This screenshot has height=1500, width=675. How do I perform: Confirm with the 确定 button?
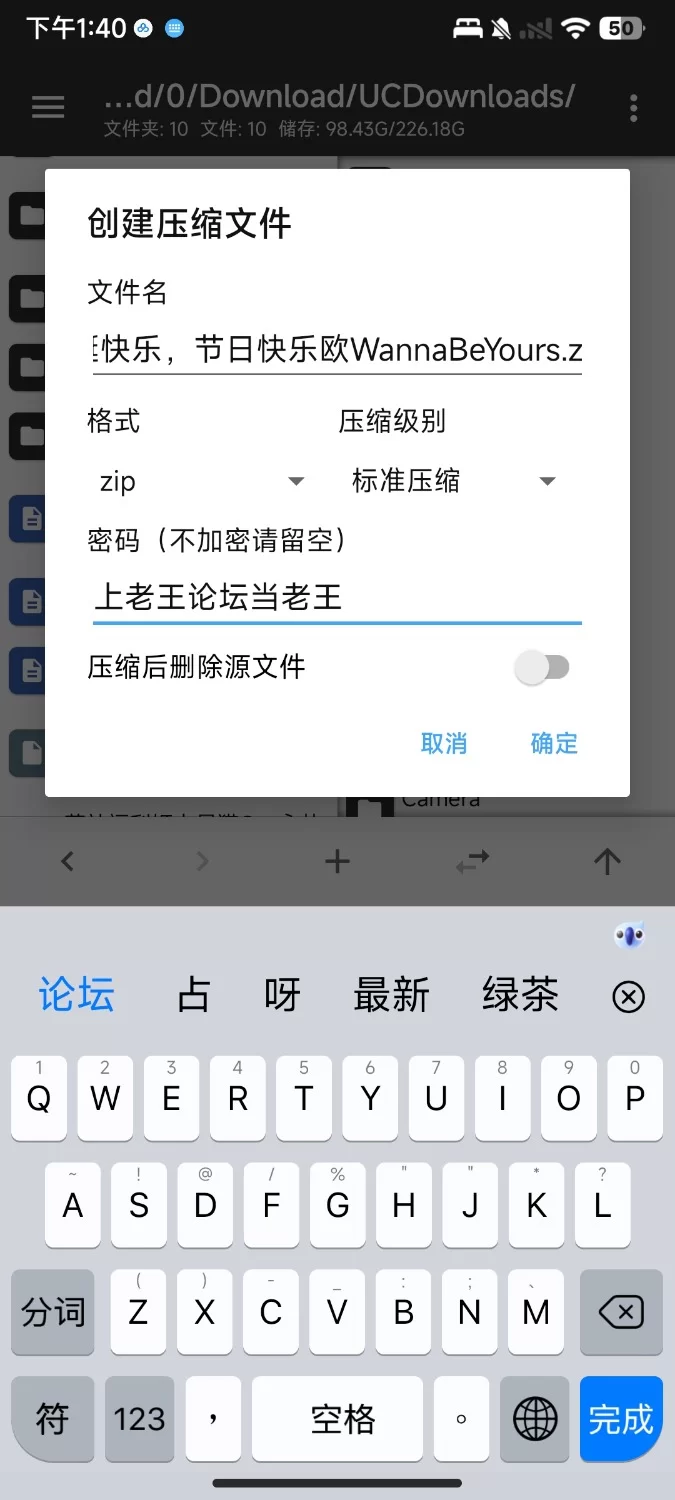tap(554, 743)
